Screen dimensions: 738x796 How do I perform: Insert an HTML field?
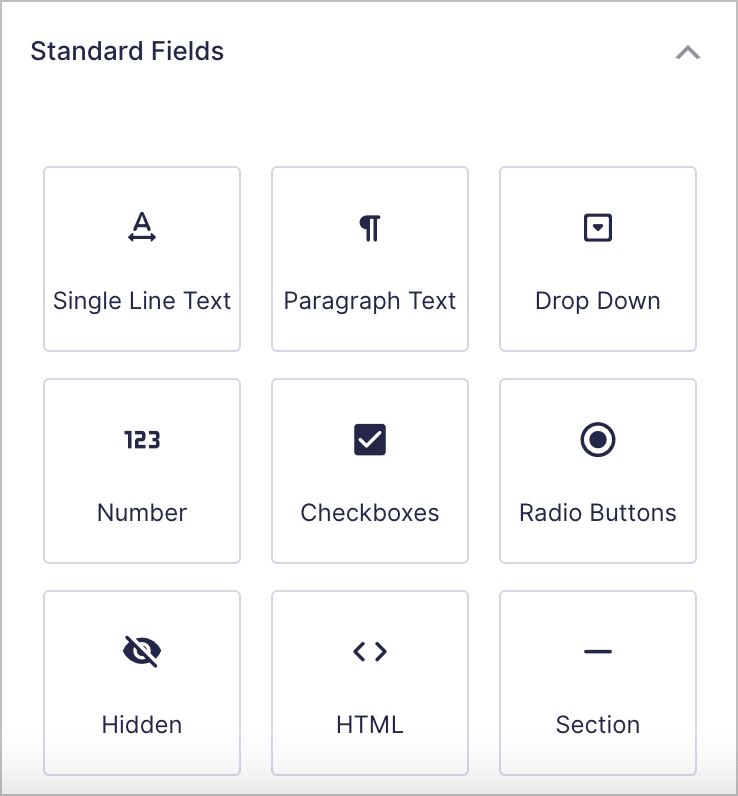(370, 683)
